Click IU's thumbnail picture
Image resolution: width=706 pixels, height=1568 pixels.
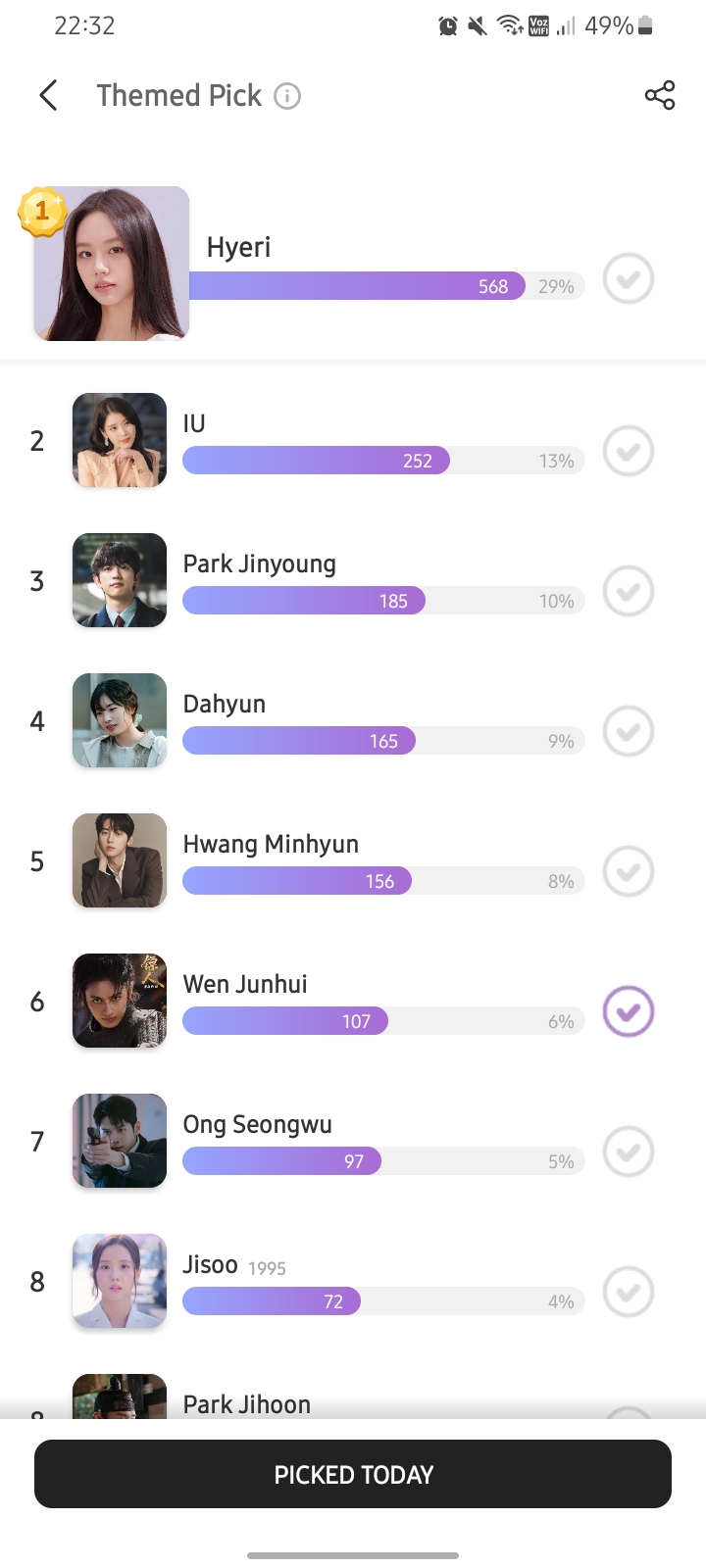(x=119, y=440)
